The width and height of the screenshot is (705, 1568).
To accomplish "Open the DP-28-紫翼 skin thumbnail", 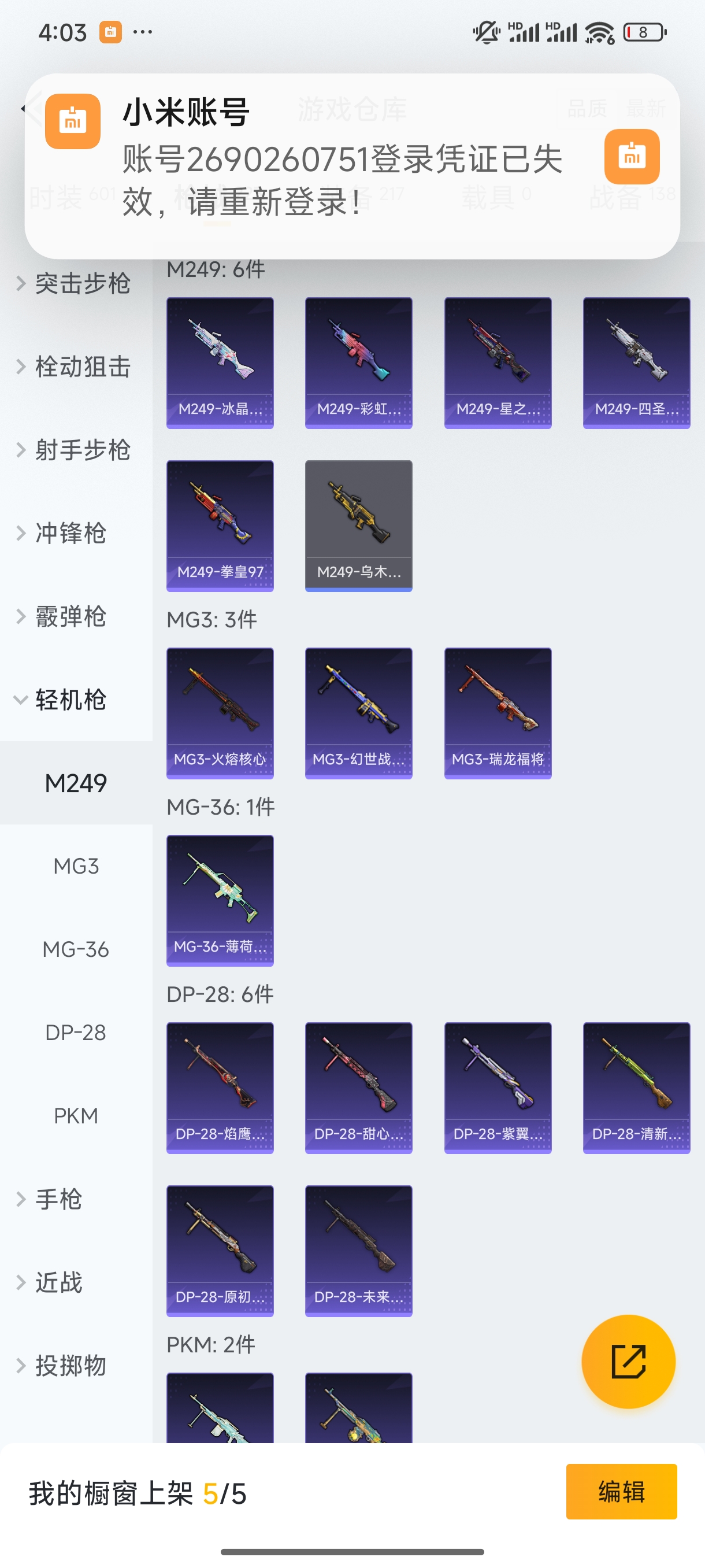I will (x=498, y=1088).
